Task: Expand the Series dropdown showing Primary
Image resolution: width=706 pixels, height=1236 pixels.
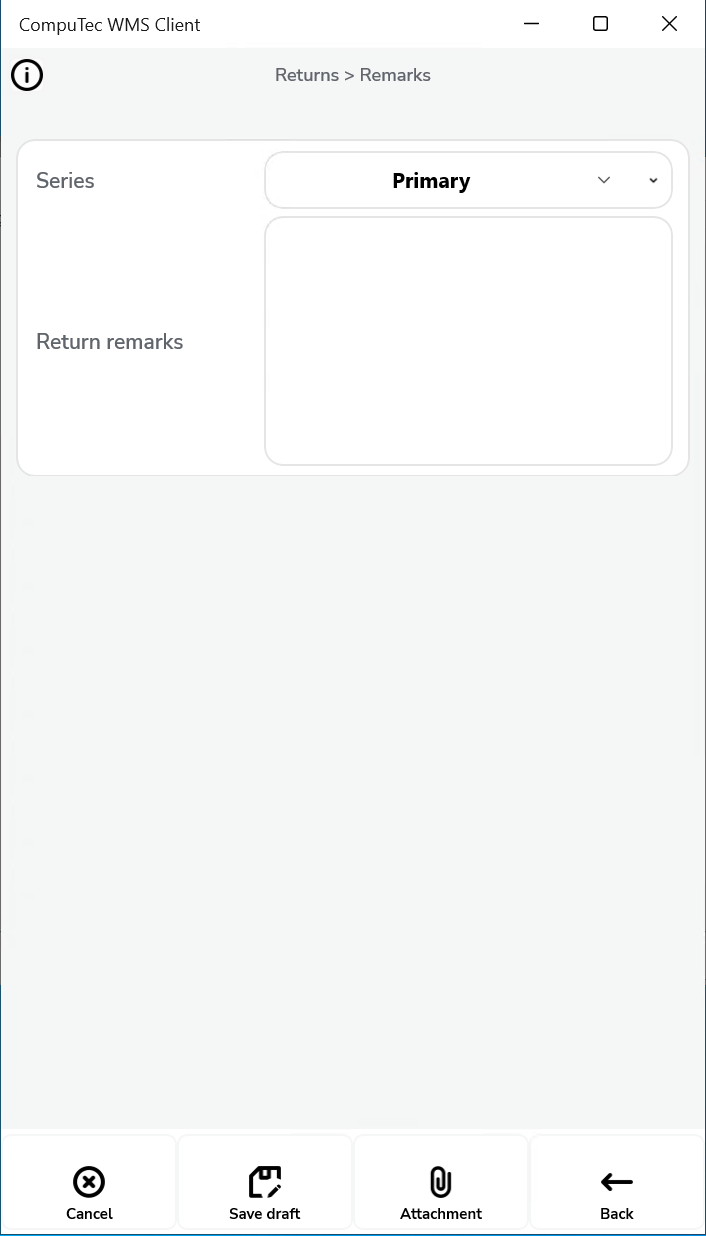Action: [467, 181]
